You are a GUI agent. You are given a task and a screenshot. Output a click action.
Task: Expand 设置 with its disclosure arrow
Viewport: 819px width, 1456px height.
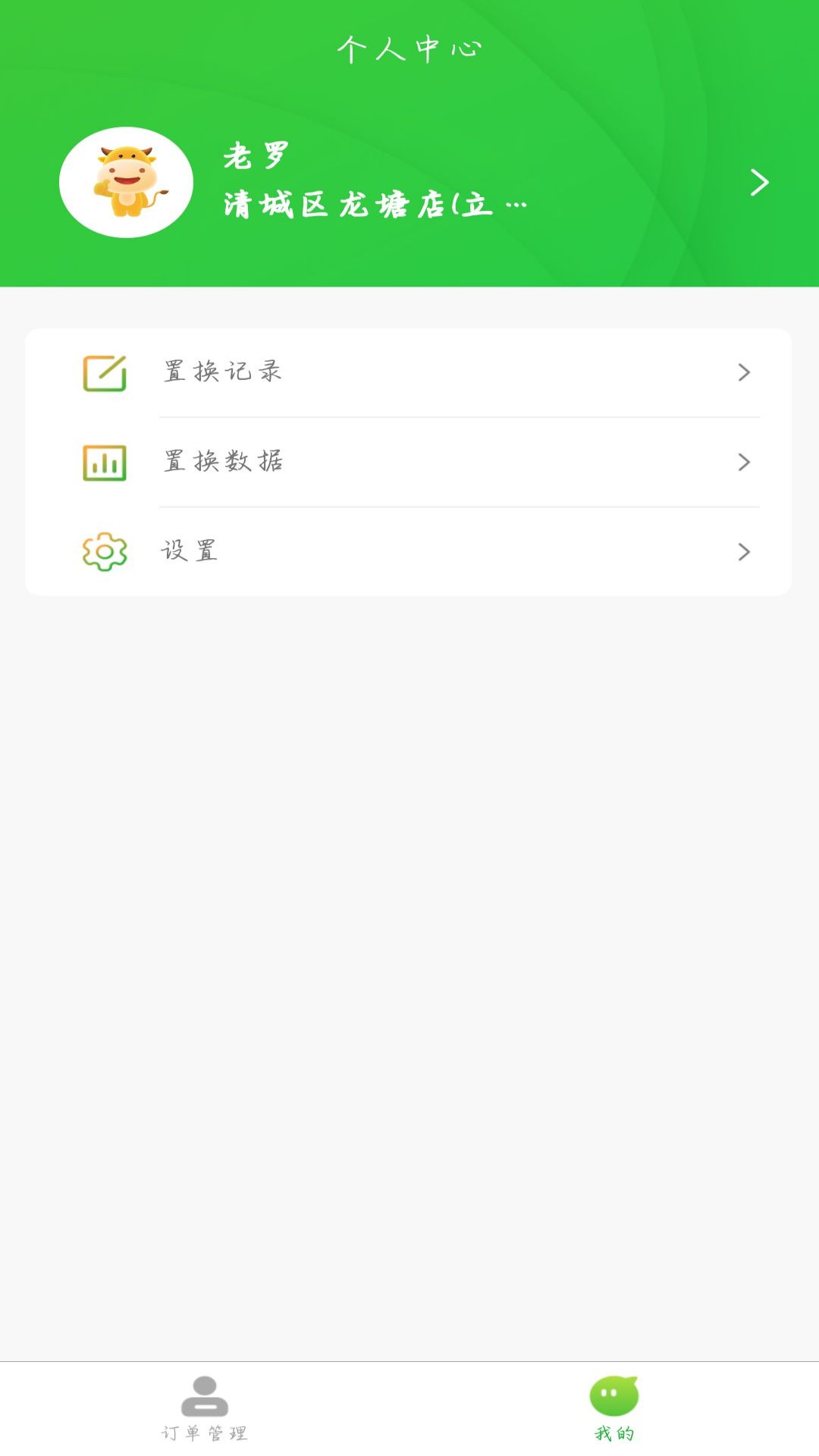click(744, 551)
